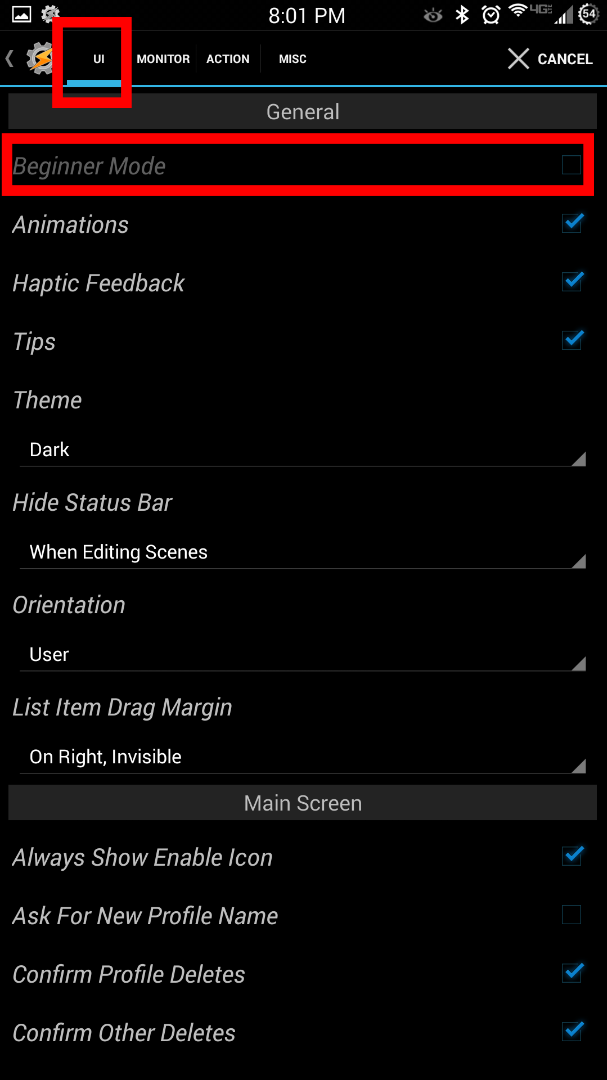Viewport: 607px width, 1080px height.
Task: Open the List Item Drag Margin dropdown
Action: (302, 757)
